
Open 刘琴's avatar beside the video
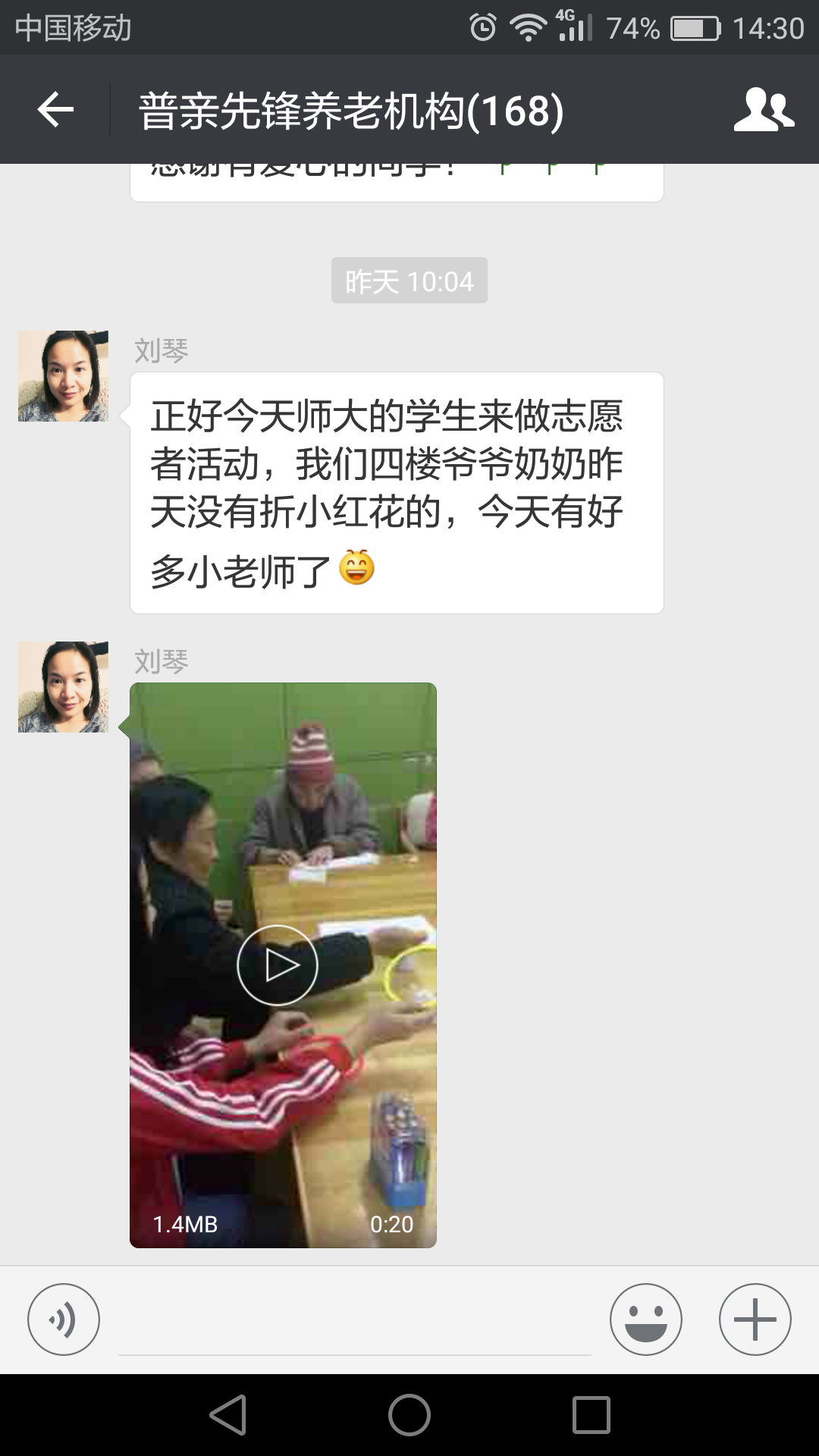[64, 687]
